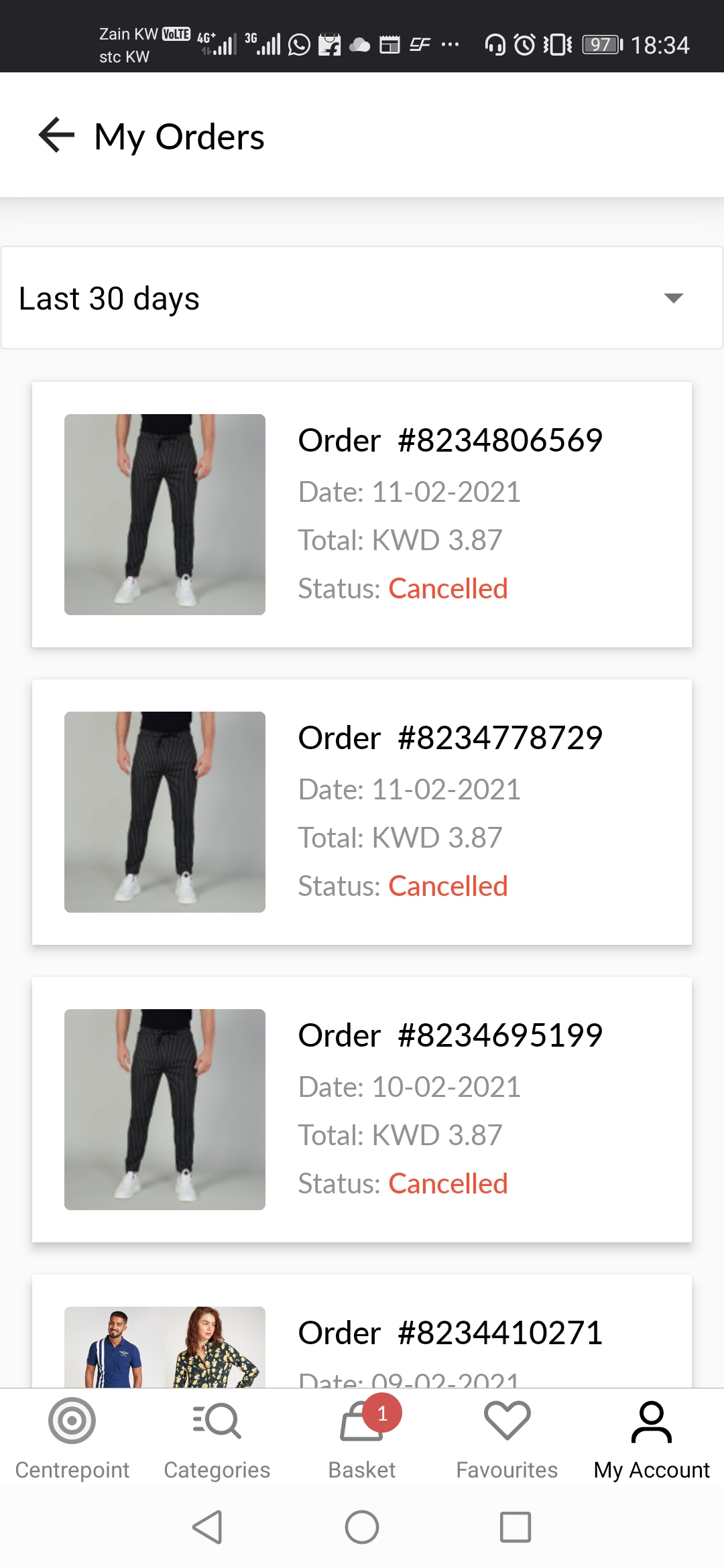View order #8234778729
This screenshot has height=1568, width=724.
362,812
